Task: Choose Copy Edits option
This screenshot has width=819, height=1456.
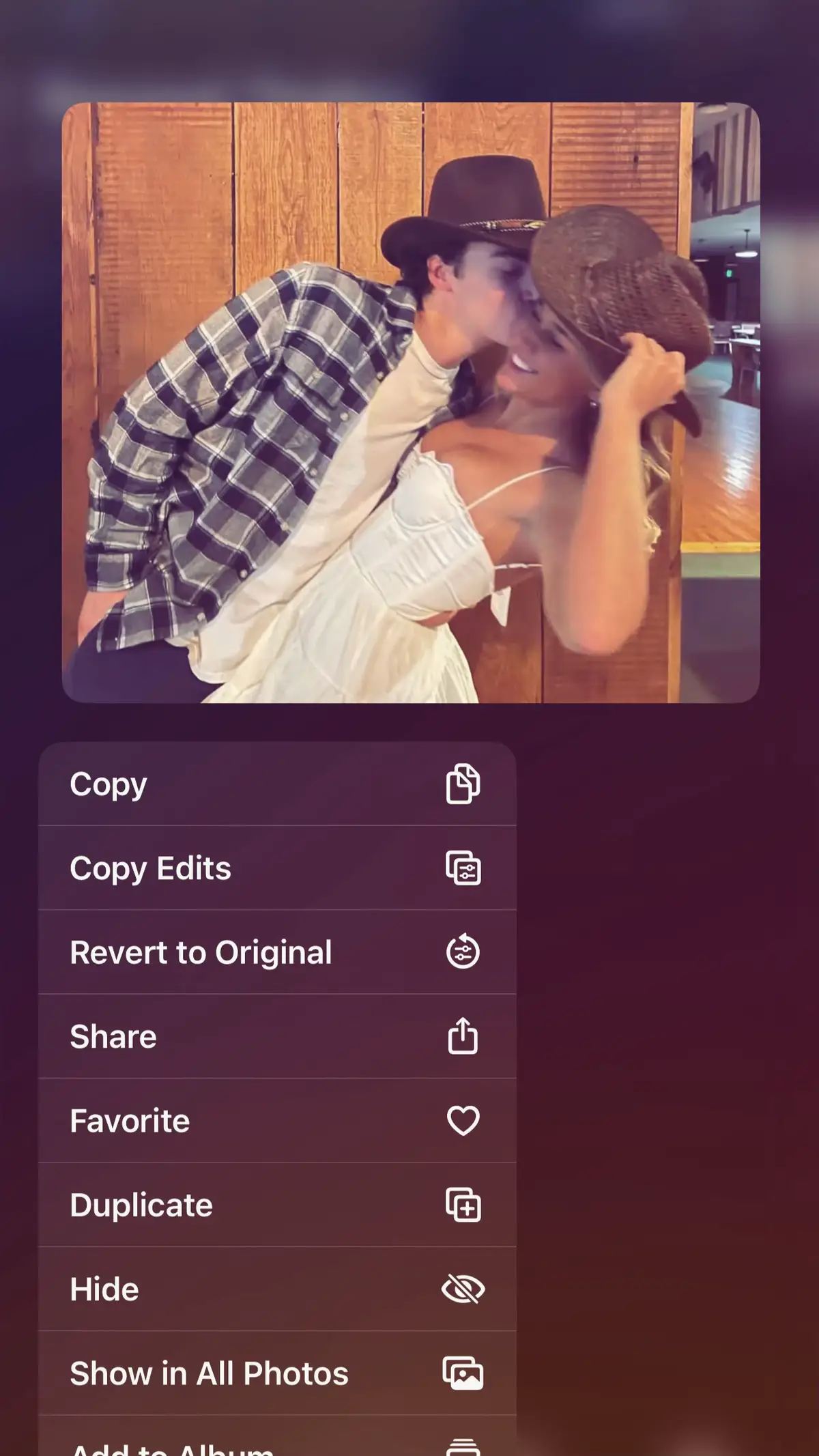Action: [276, 868]
